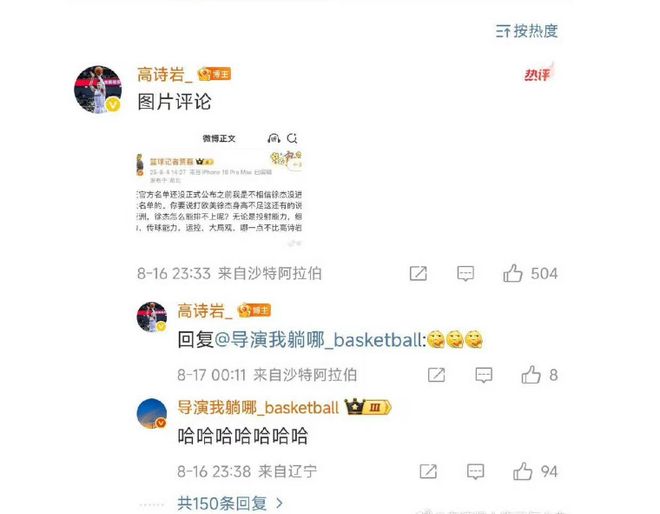The image size is (660, 514).
Task: Comment on the reply posted 8-17 00:11
Action: pos(483,375)
